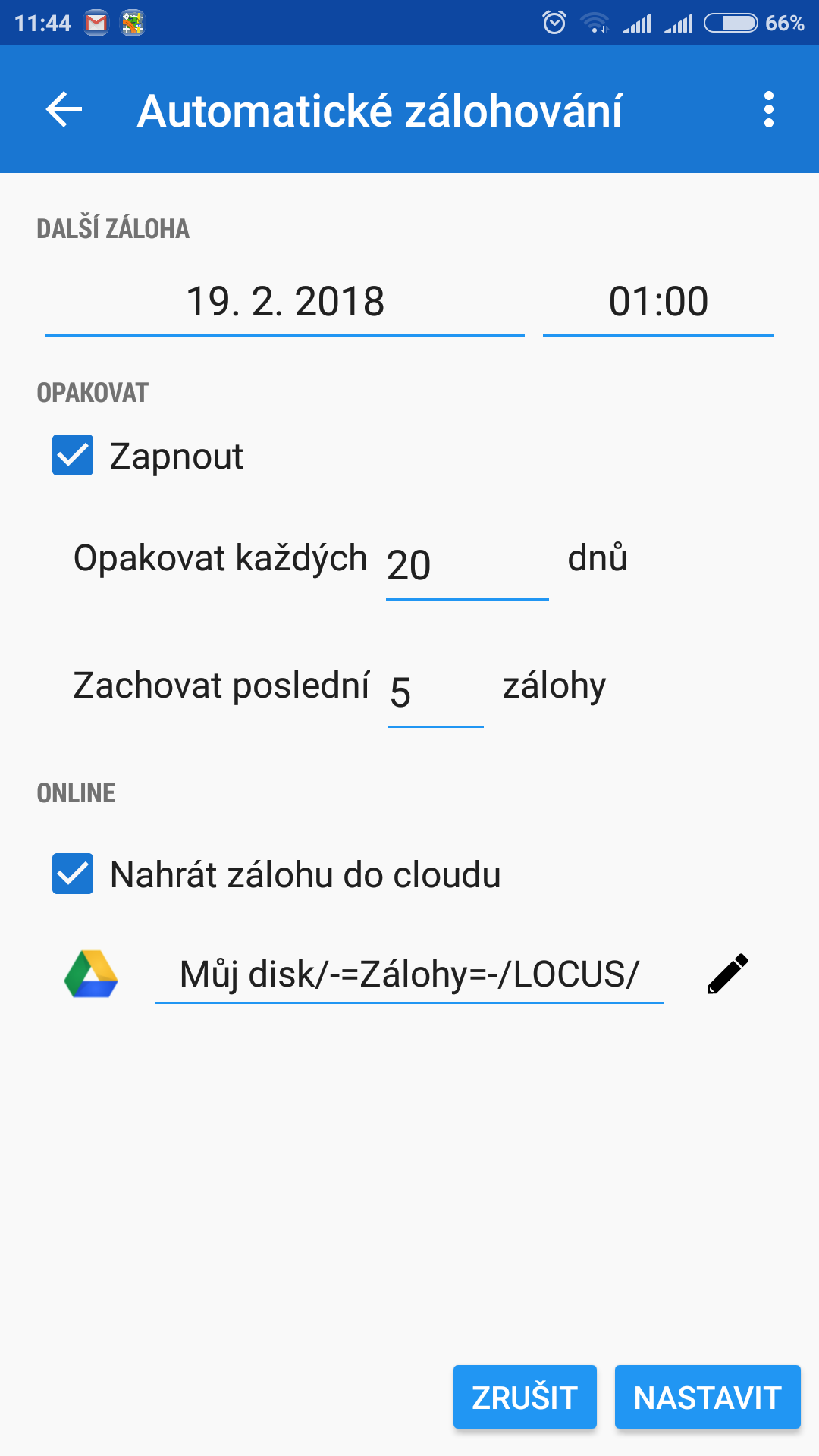Change the backup time 01:00
819x1456 pixels.
[657, 302]
